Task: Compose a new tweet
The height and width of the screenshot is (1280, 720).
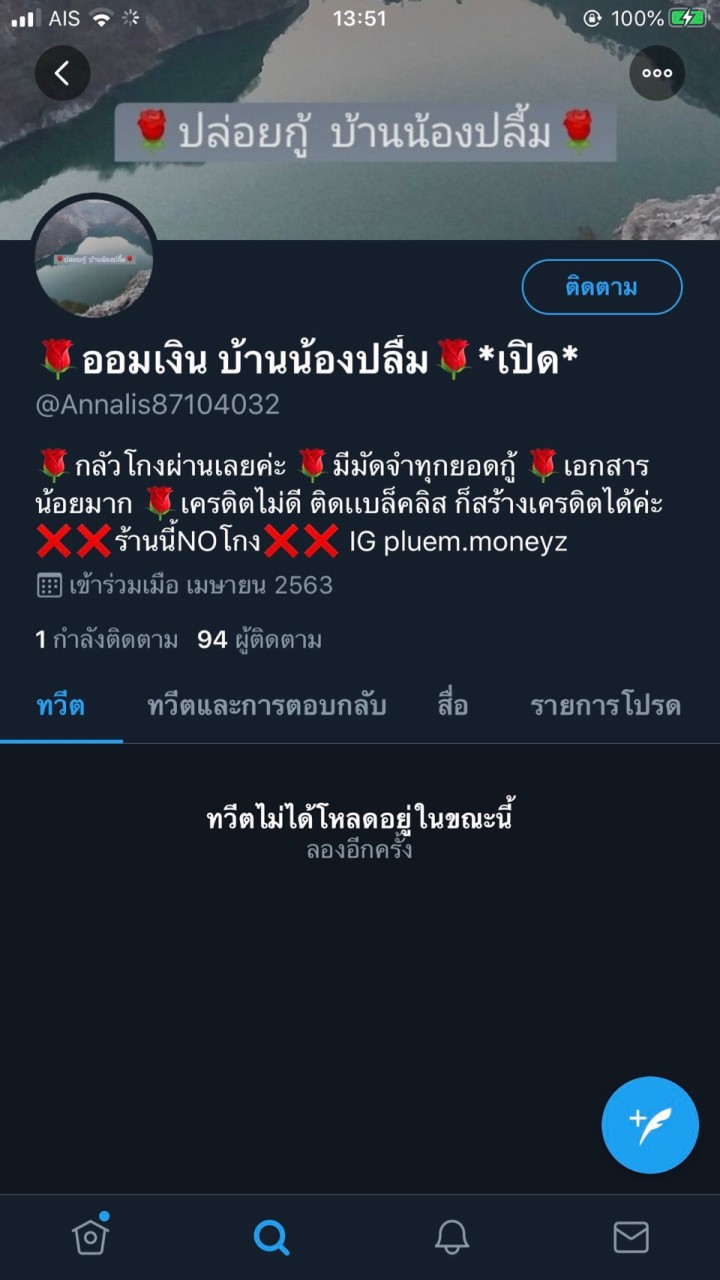Action: point(650,1125)
